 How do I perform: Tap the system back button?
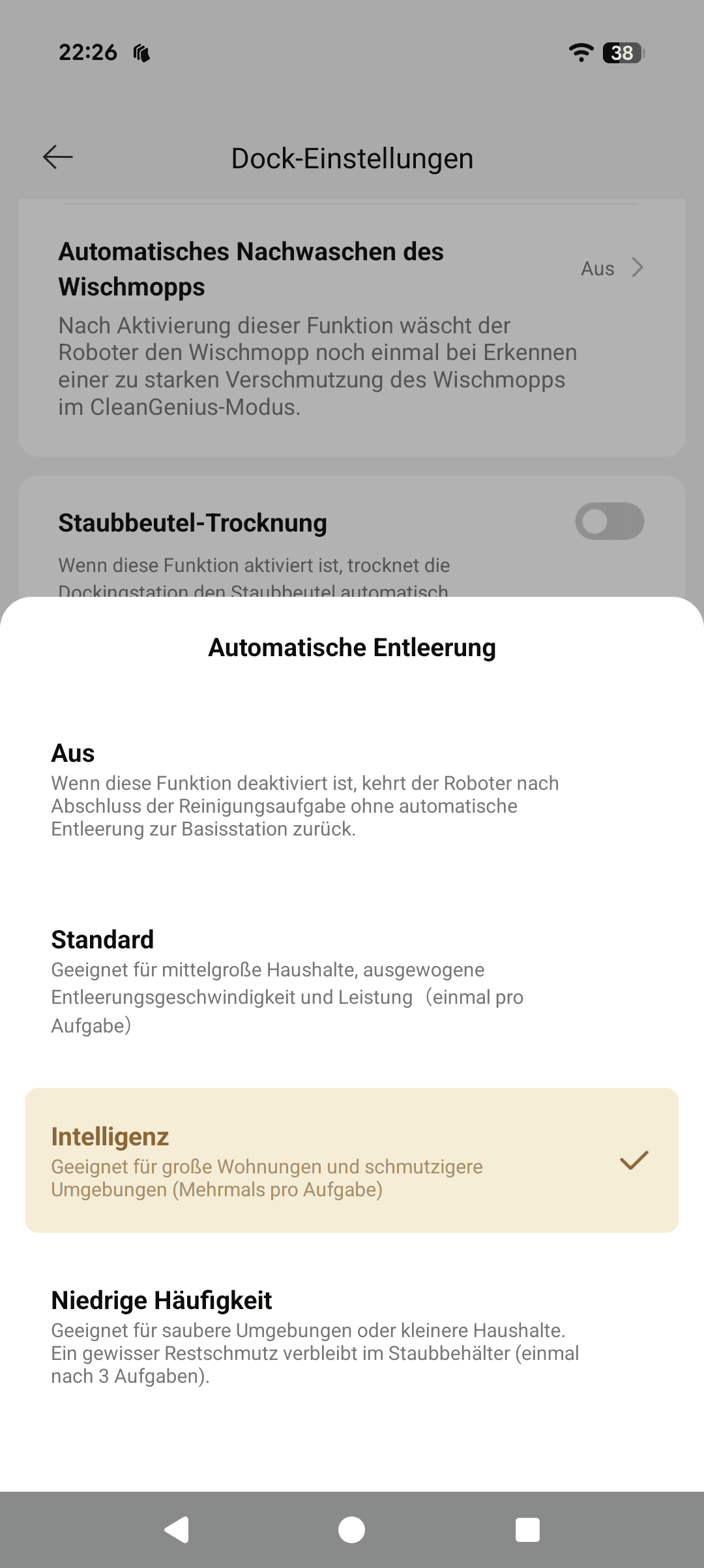(x=177, y=1530)
